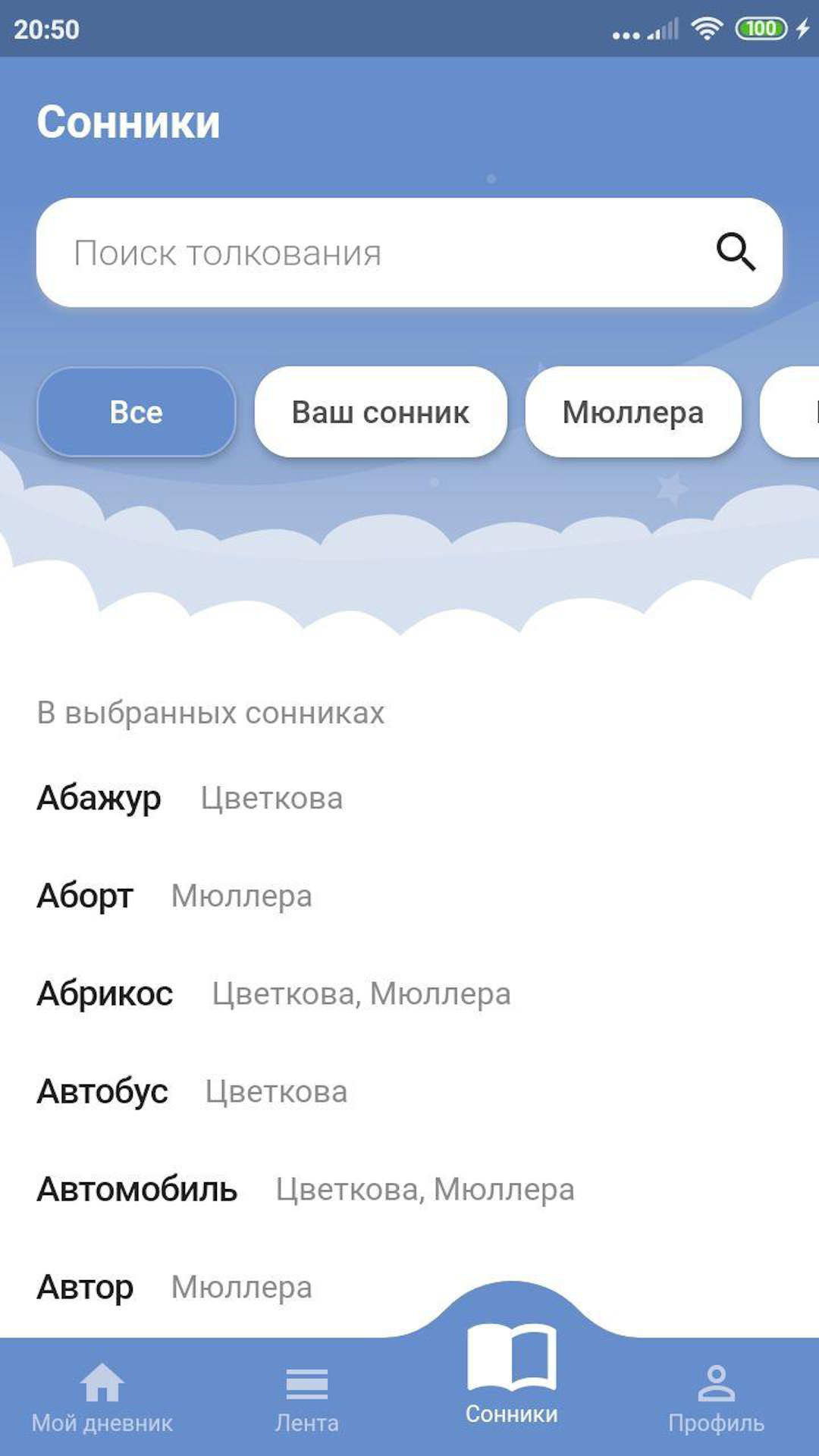Go to the Профиль tab

(x=717, y=1398)
